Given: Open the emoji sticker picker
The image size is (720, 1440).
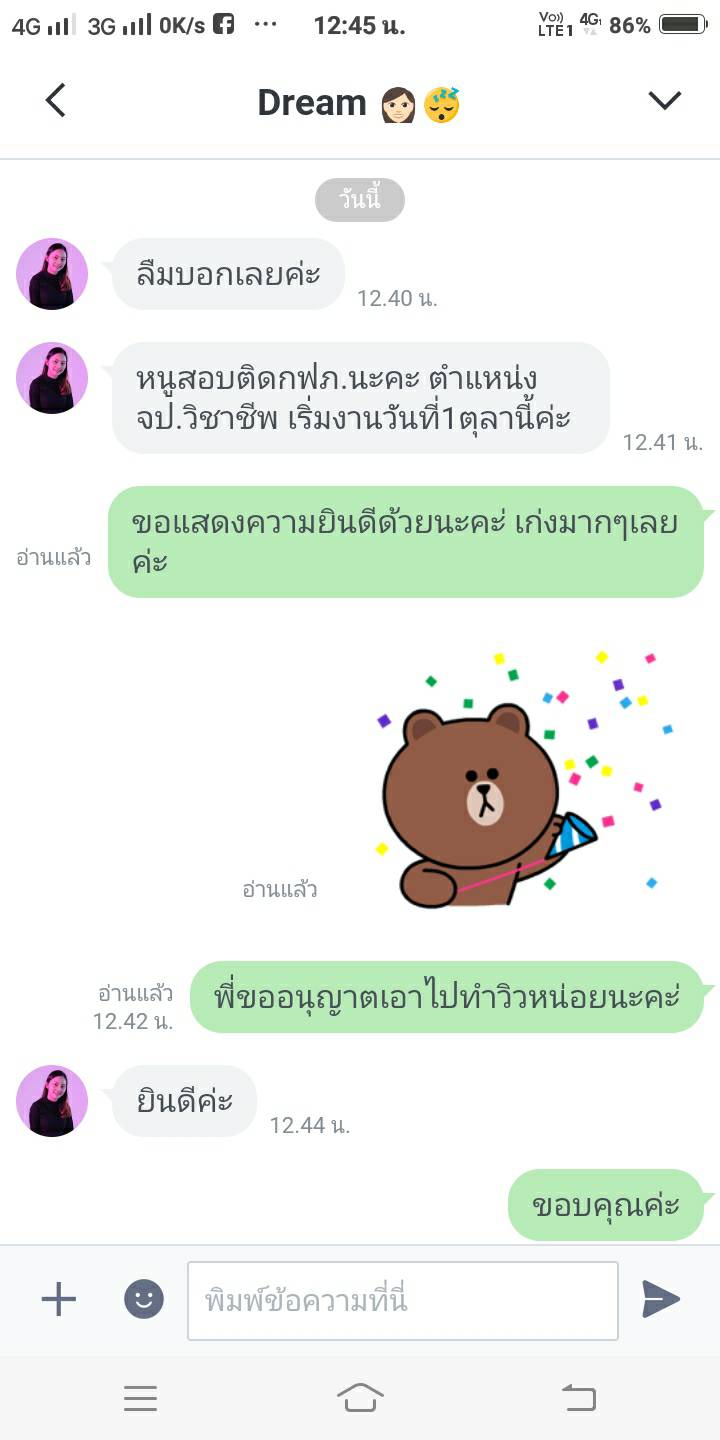Looking at the screenshot, I should [143, 1299].
